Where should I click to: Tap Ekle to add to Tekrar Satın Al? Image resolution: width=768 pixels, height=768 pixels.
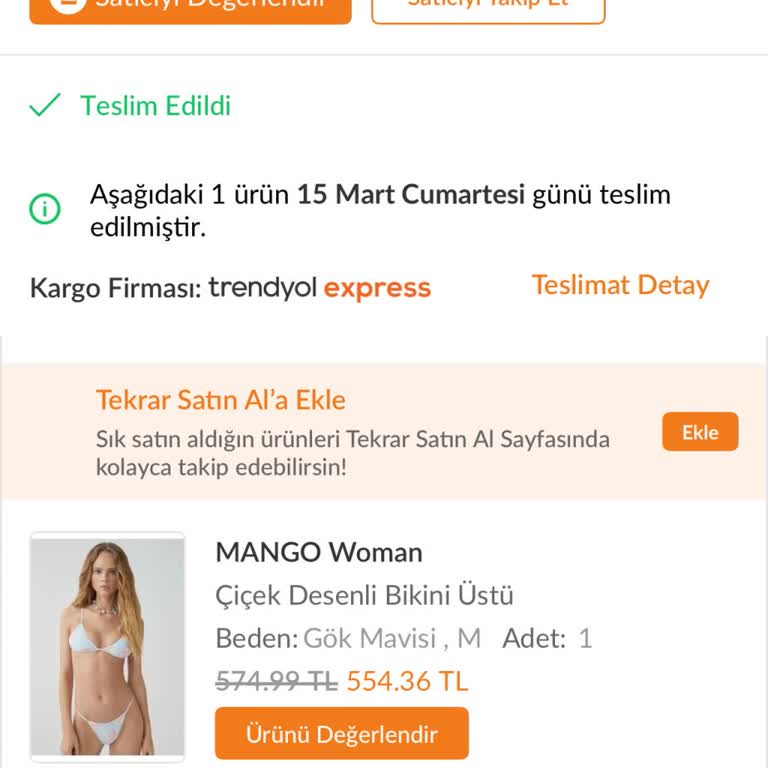pos(700,432)
